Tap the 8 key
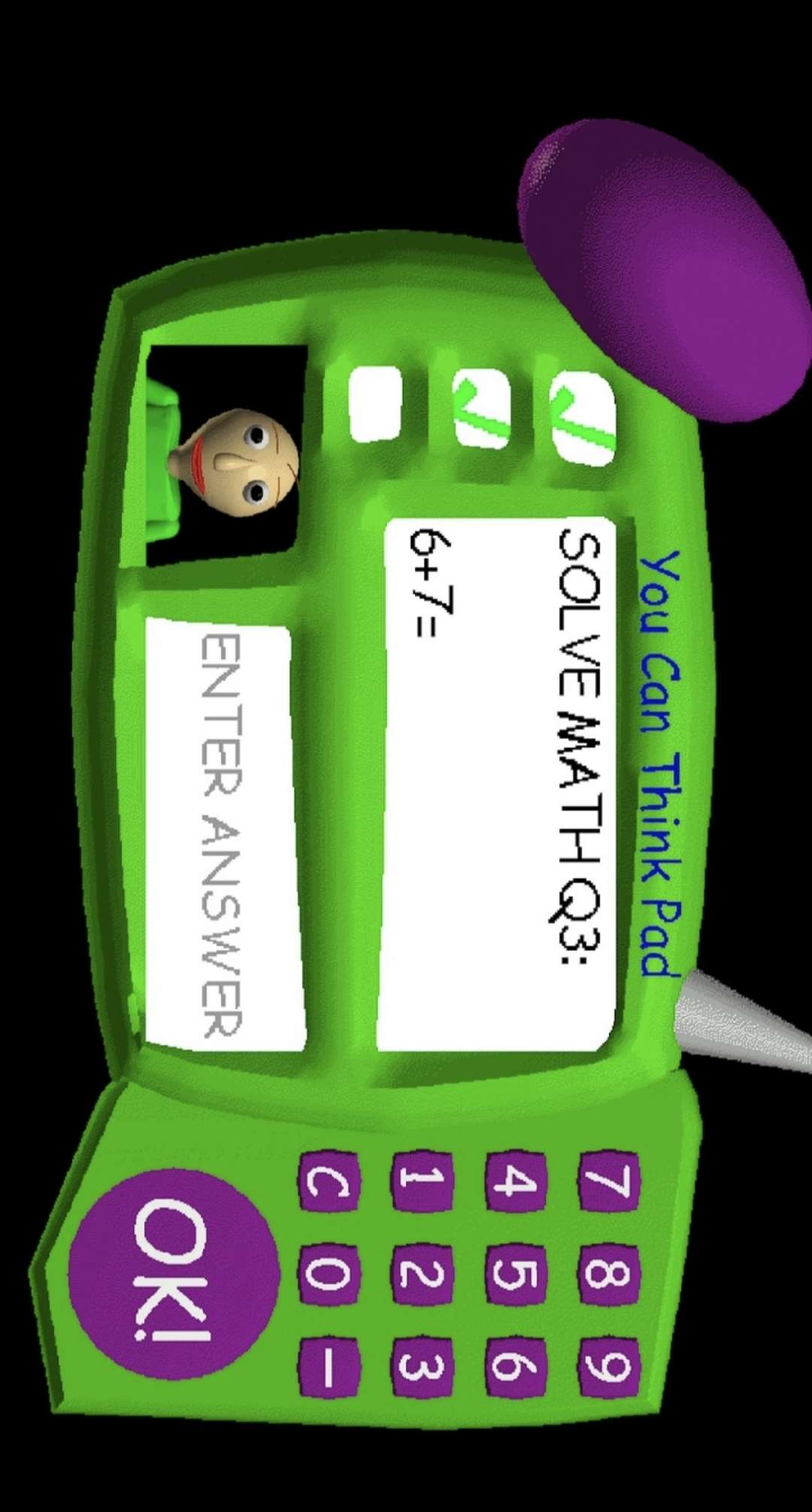The height and width of the screenshot is (1512, 812). click(608, 1274)
